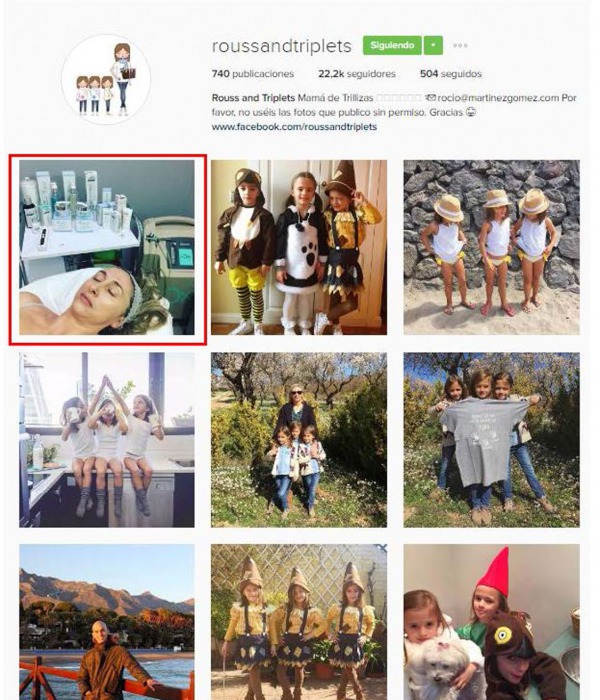Open the post of three scarecrow costume girls

pos(299,620)
